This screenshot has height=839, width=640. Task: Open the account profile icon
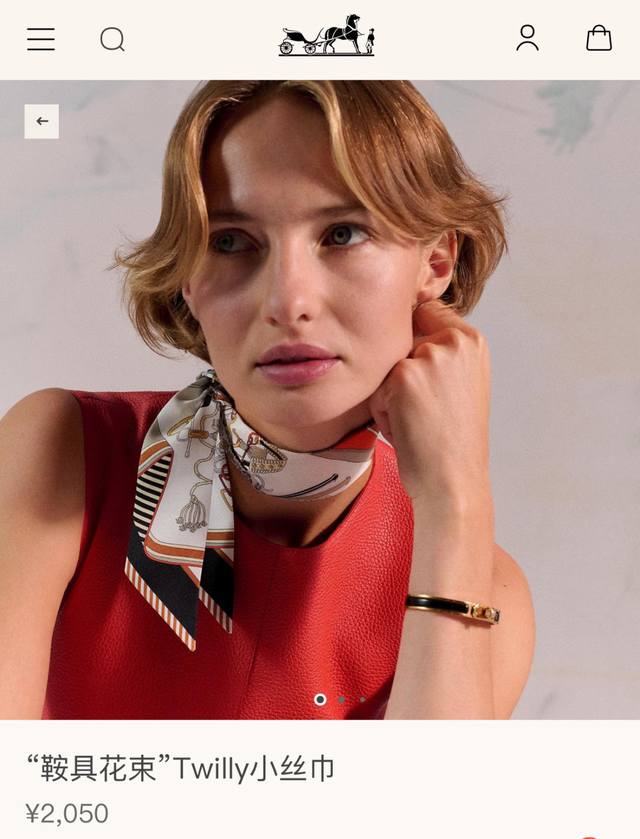click(x=527, y=38)
